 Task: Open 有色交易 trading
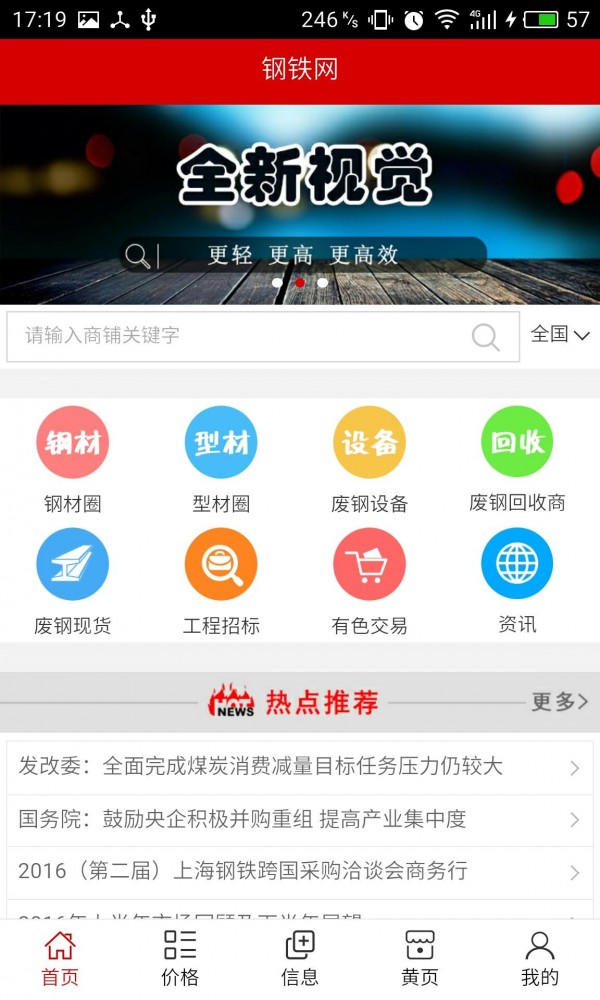[369, 565]
